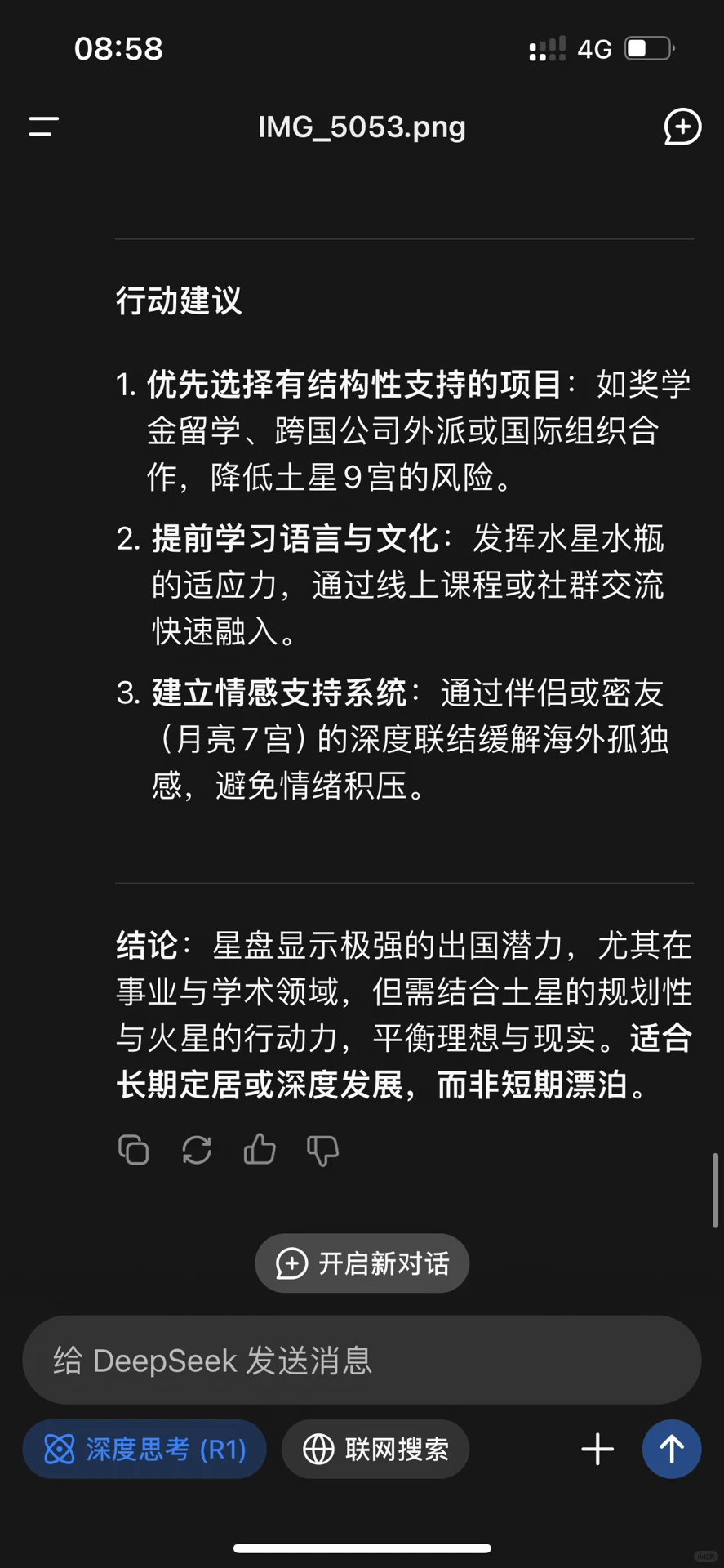
Task: Toggle 深度思考 (R1) mode
Action: (x=144, y=1450)
